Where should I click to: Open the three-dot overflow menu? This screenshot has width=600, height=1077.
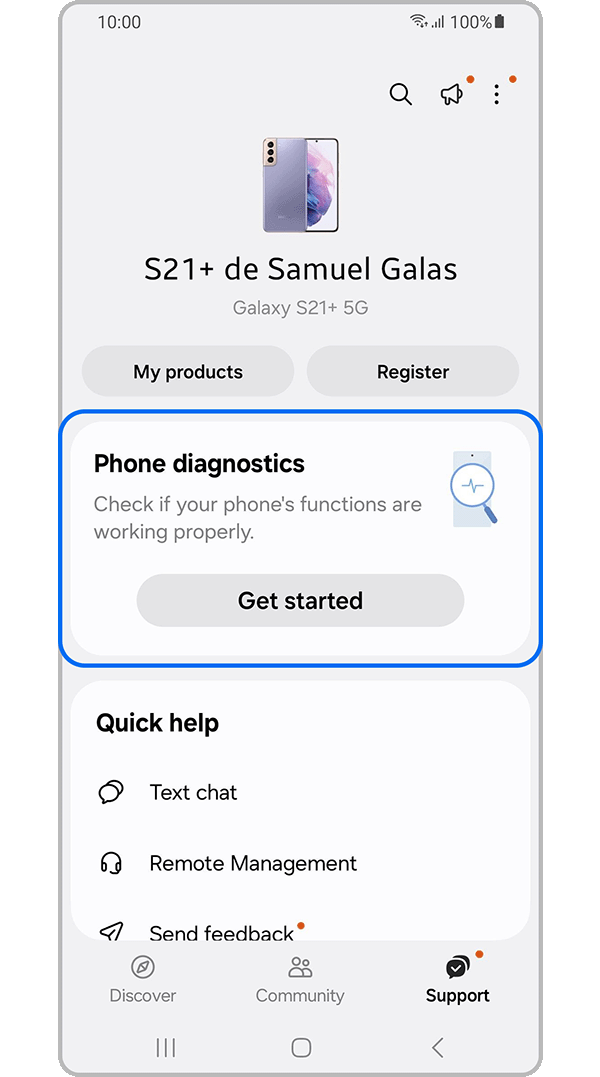coord(497,94)
